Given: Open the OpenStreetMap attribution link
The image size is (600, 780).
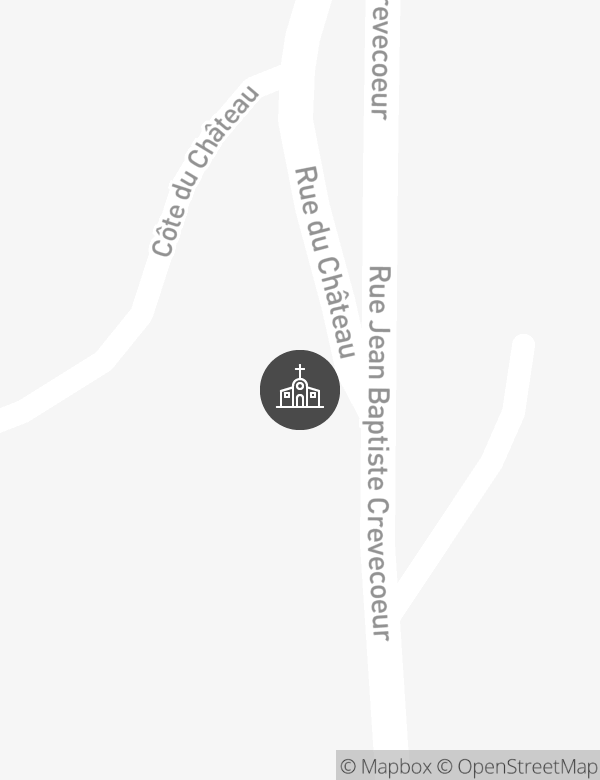Looking at the screenshot, I should (517, 767).
